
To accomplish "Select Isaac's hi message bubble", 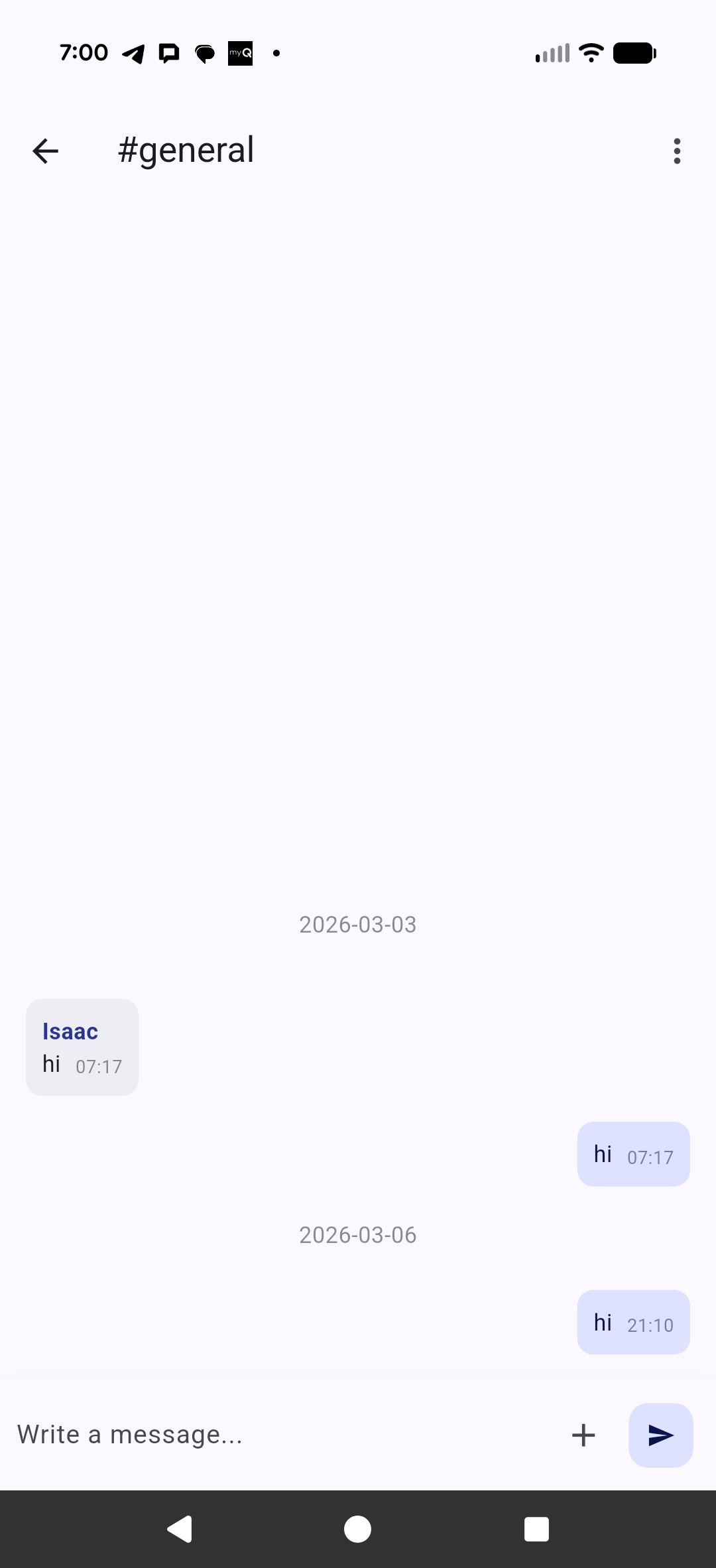I will pyautogui.click(x=82, y=1047).
